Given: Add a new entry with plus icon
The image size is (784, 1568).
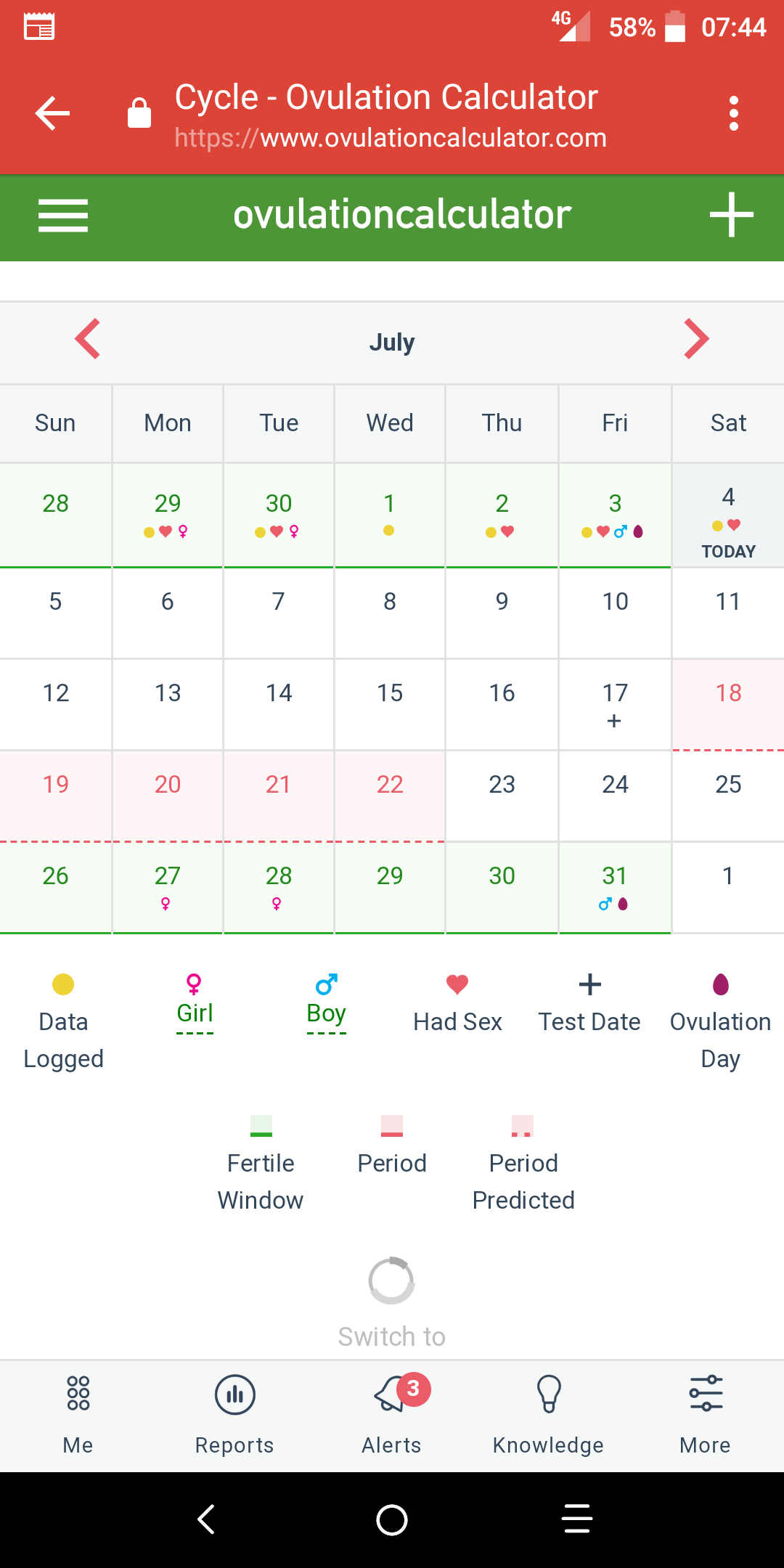Looking at the screenshot, I should (x=731, y=215).
